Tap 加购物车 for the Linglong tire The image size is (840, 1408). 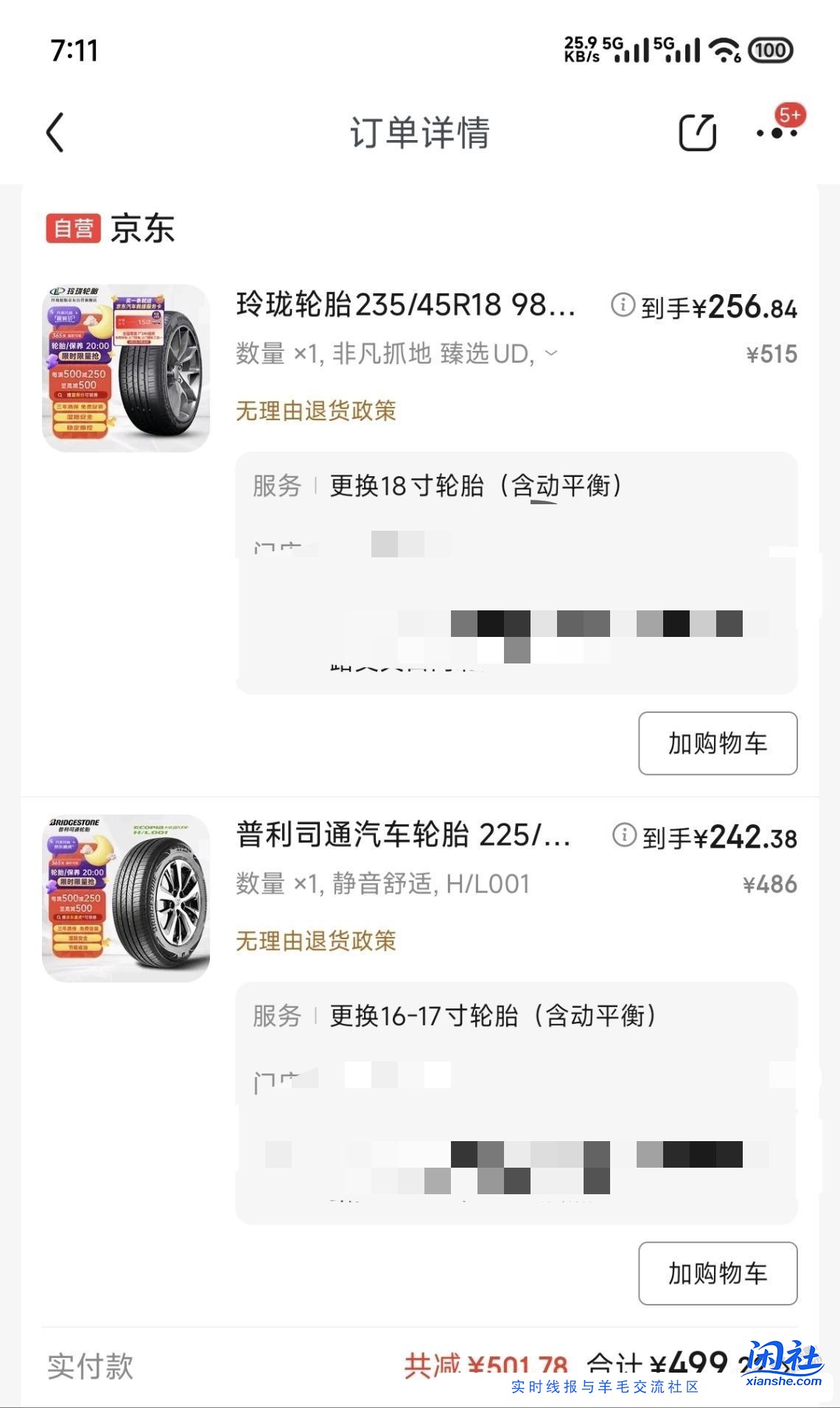point(717,745)
